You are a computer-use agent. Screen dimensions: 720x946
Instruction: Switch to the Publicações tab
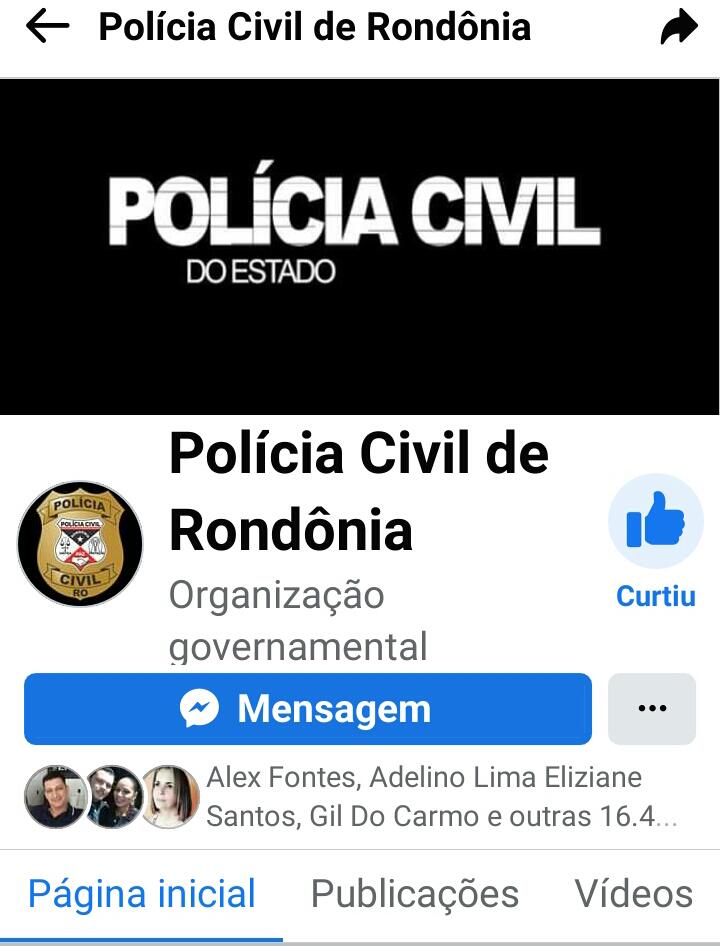point(415,893)
